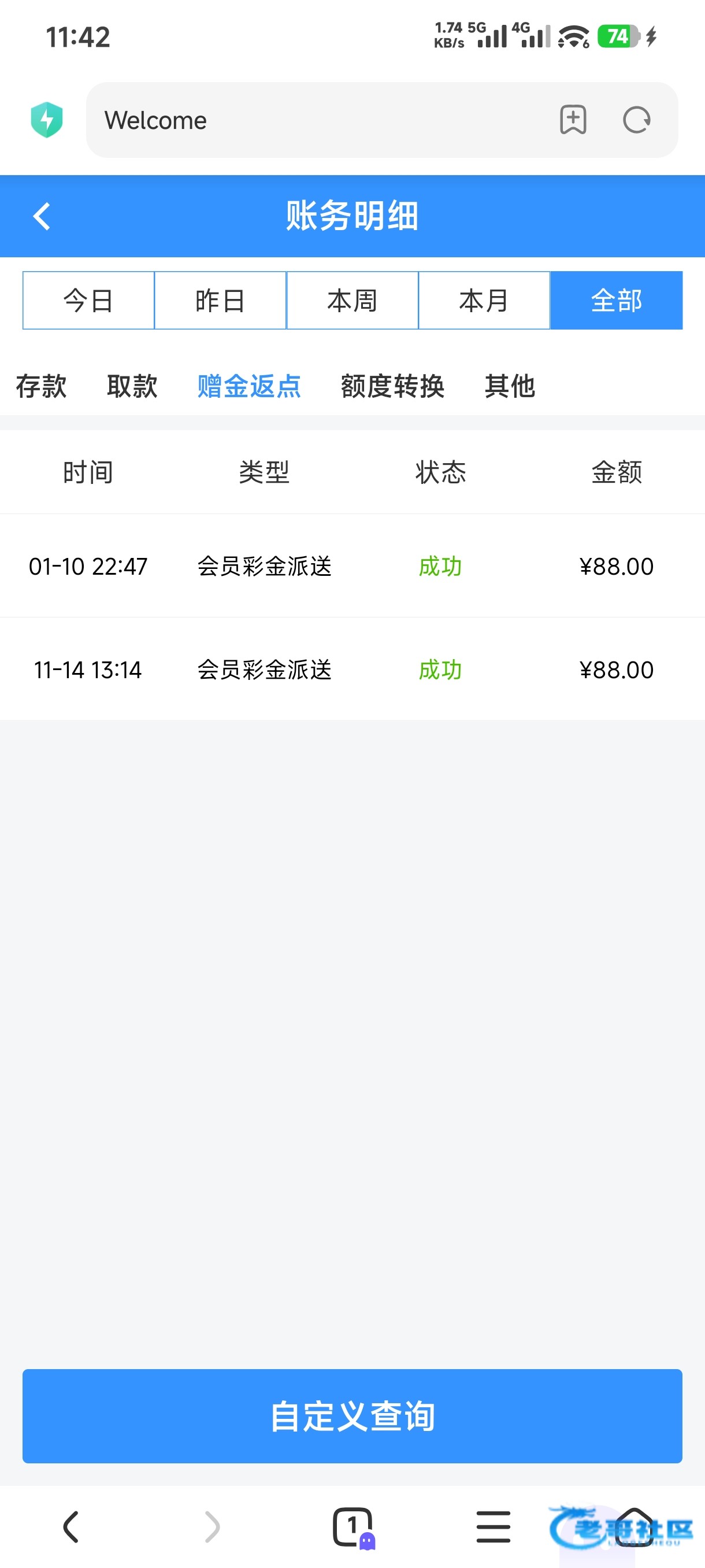The width and height of the screenshot is (705, 1568).
Task: Filter records by 本月
Action: (484, 301)
